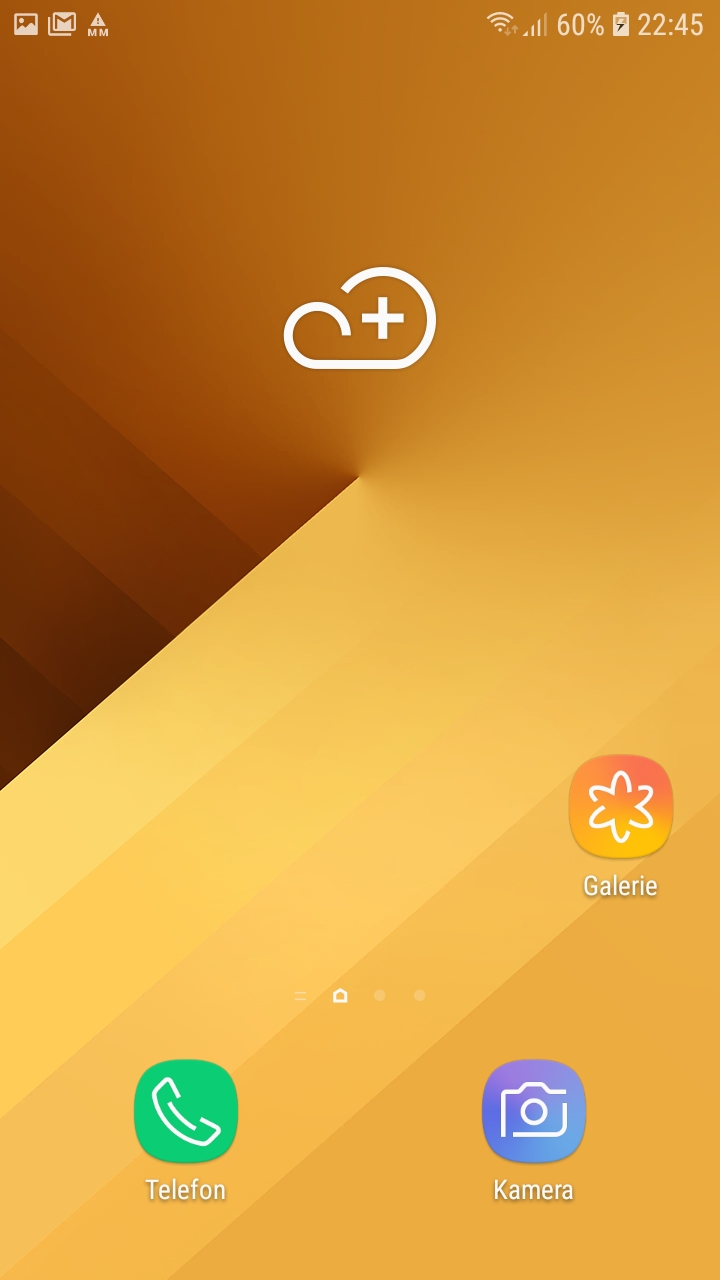Add the weather widget via cloud icon

coord(360,318)
